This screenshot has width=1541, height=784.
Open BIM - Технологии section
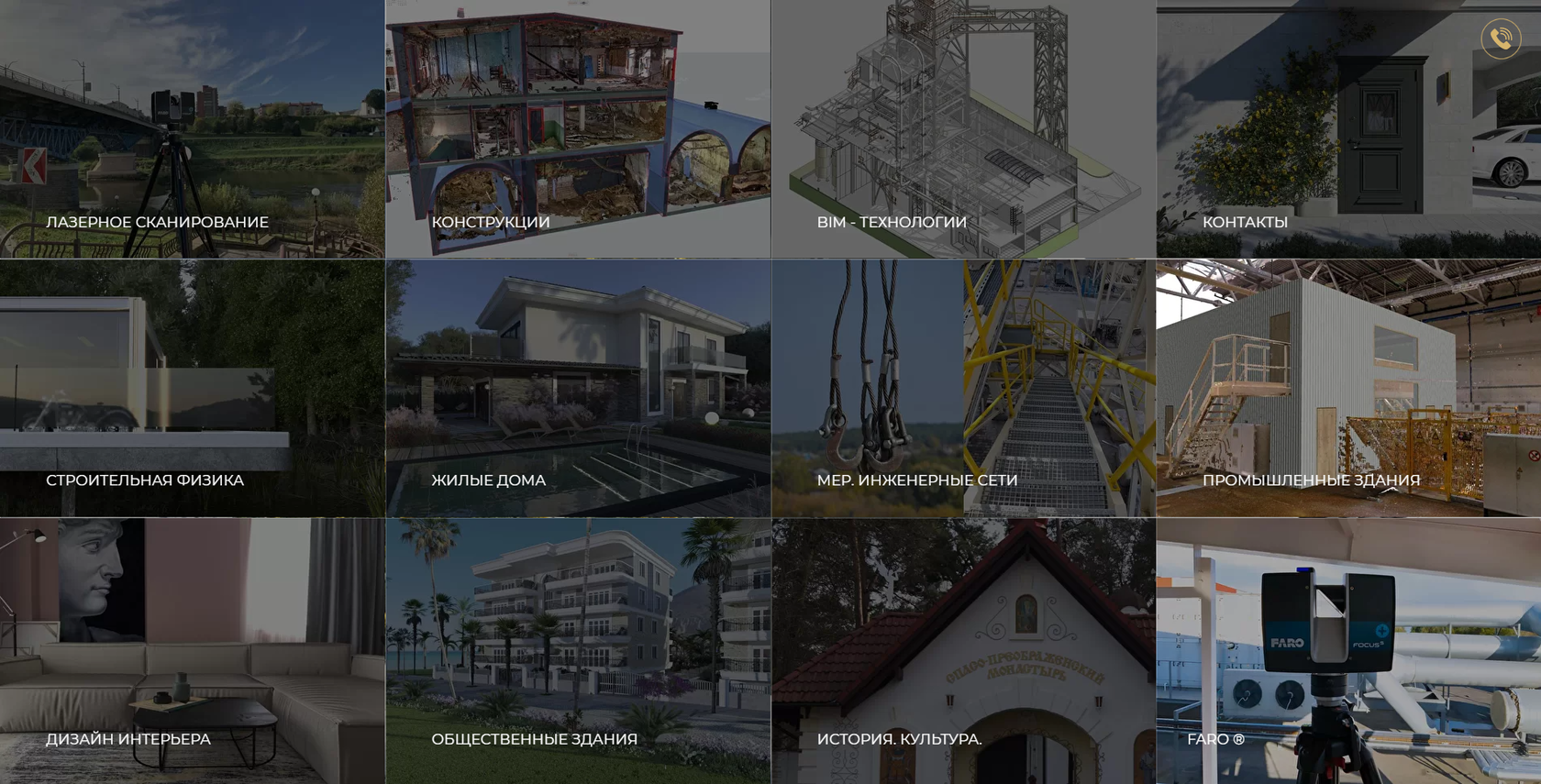coord(963,129)
